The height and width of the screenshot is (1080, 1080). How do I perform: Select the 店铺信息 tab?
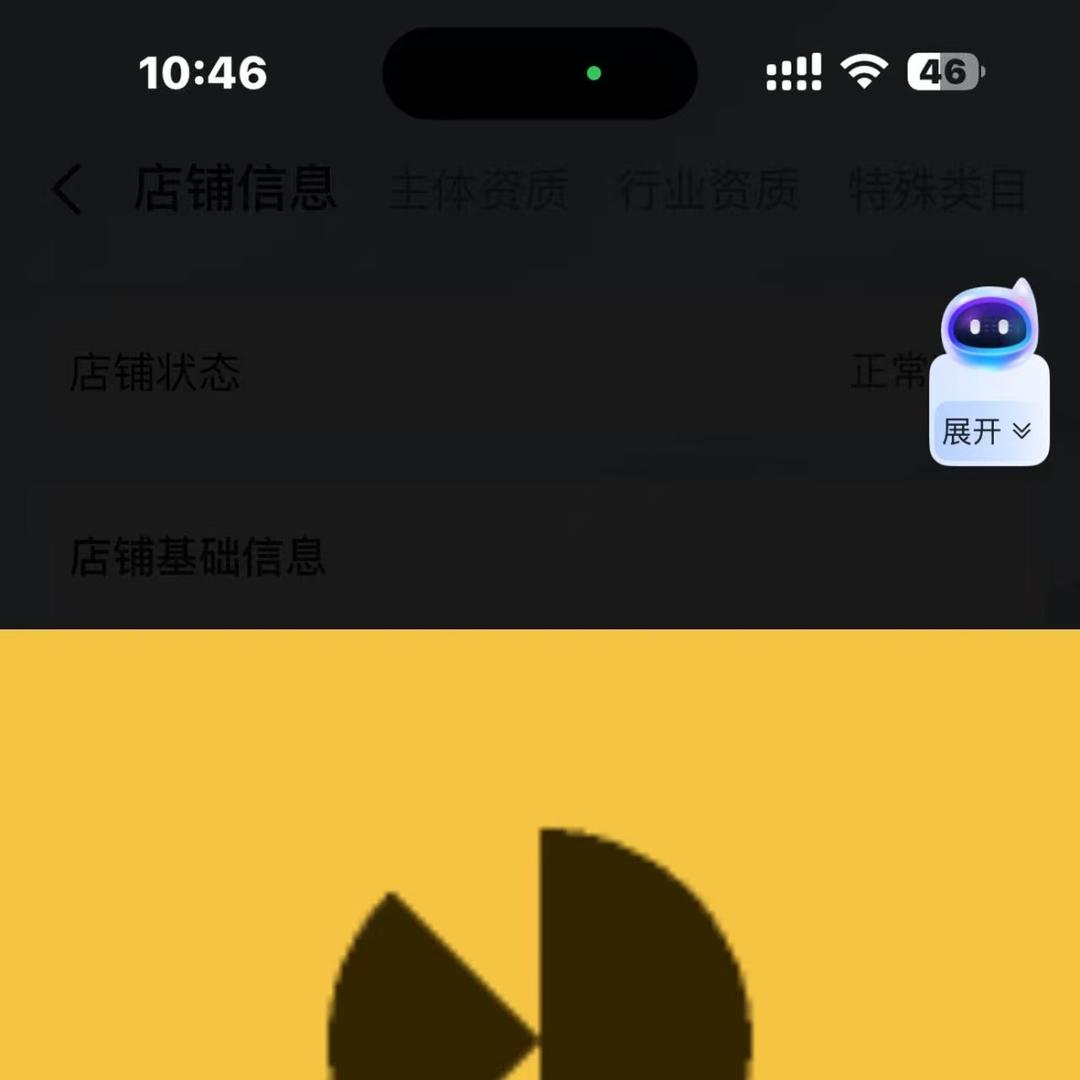[x=236, y=190]
